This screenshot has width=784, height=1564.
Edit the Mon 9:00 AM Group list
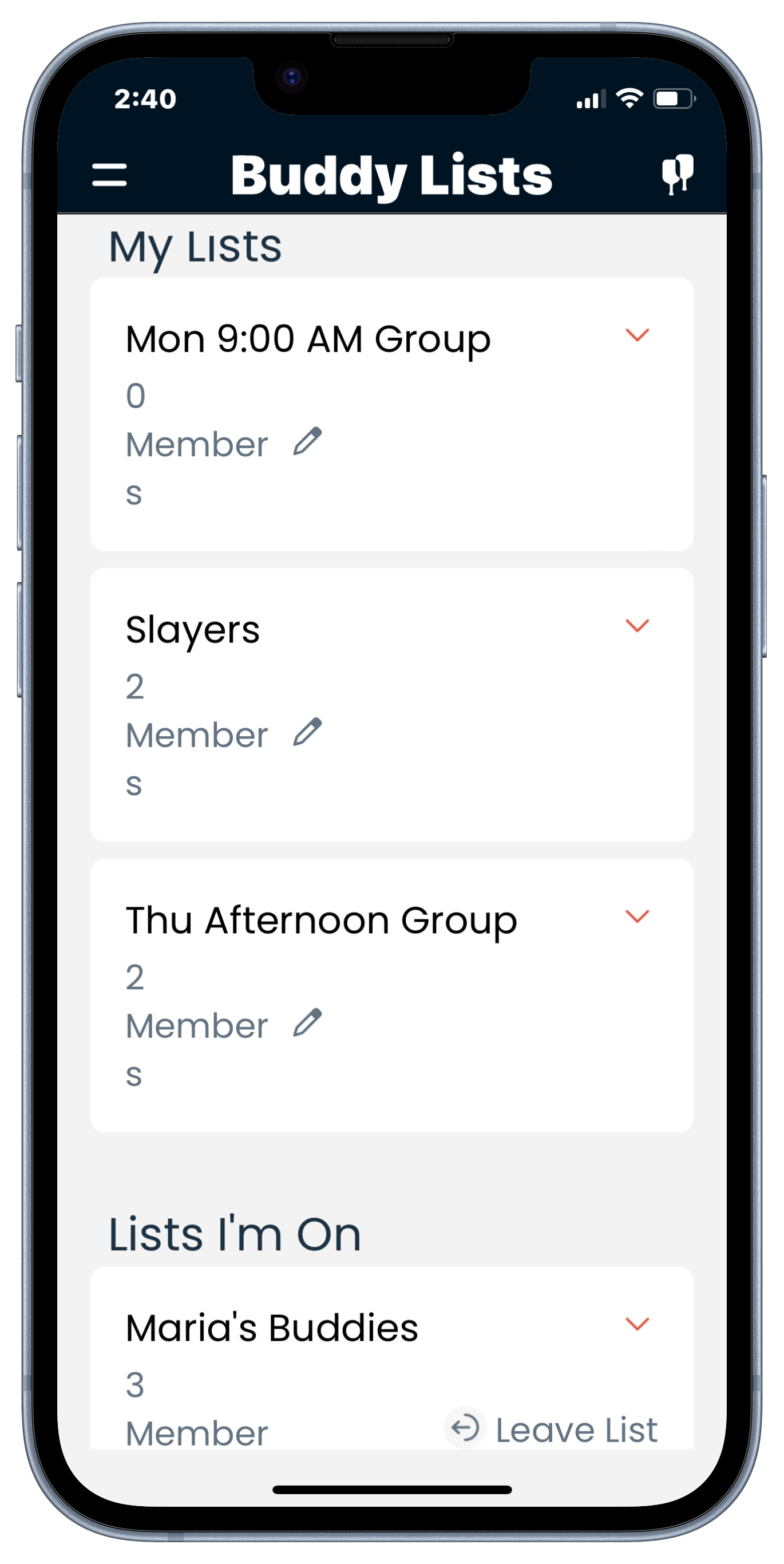pos(307,441)
